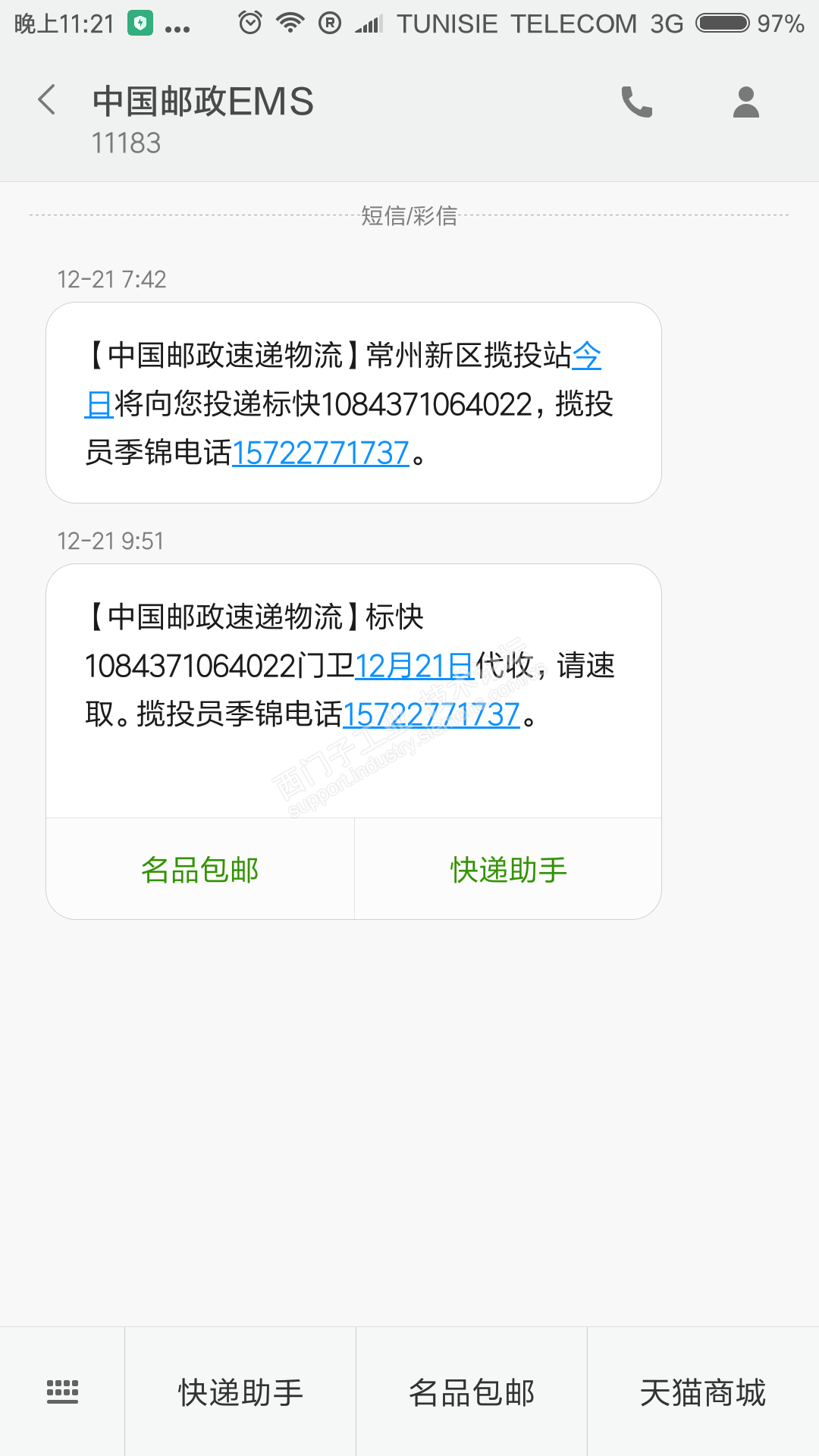Select 名品包邮 under the second message

[200, 870]
